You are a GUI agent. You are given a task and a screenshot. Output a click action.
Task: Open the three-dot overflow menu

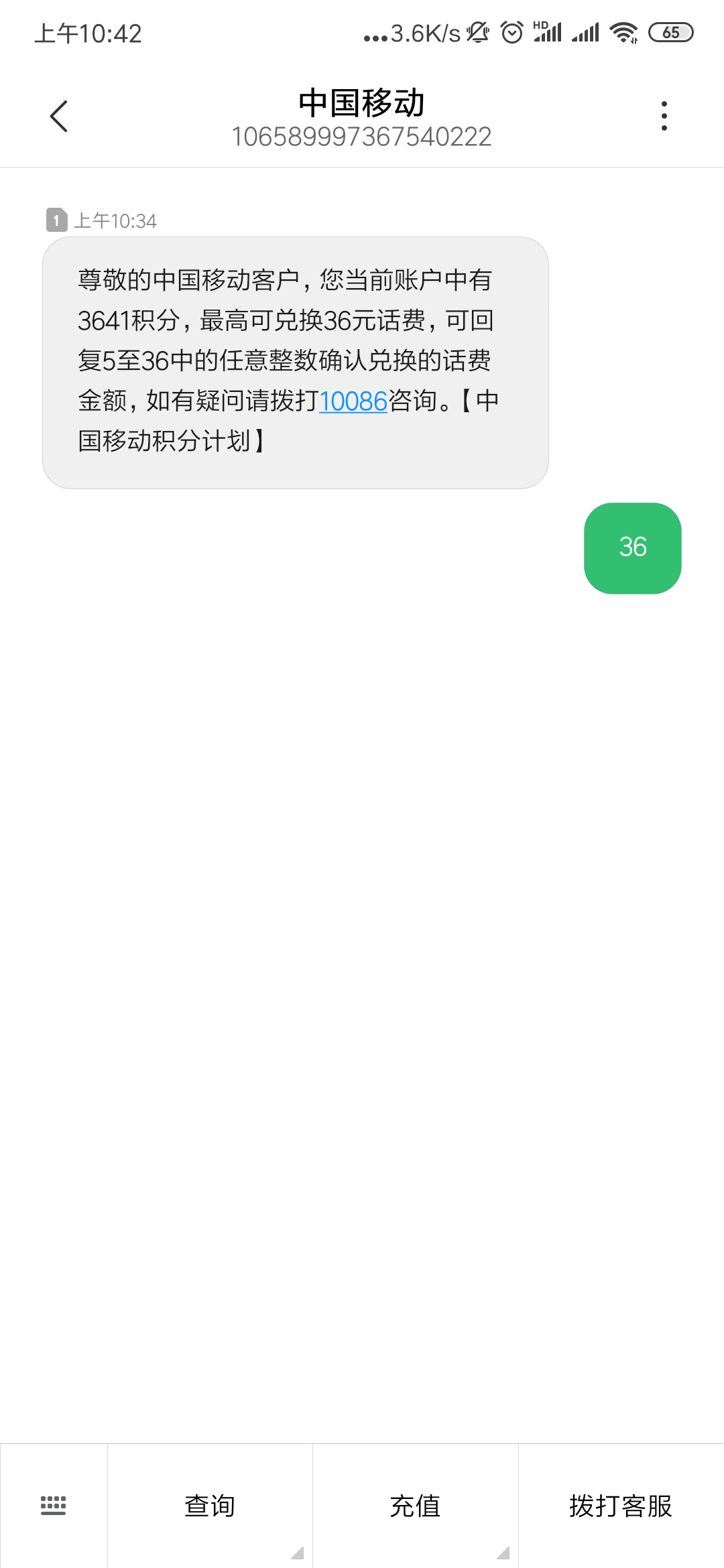point(664,117)
